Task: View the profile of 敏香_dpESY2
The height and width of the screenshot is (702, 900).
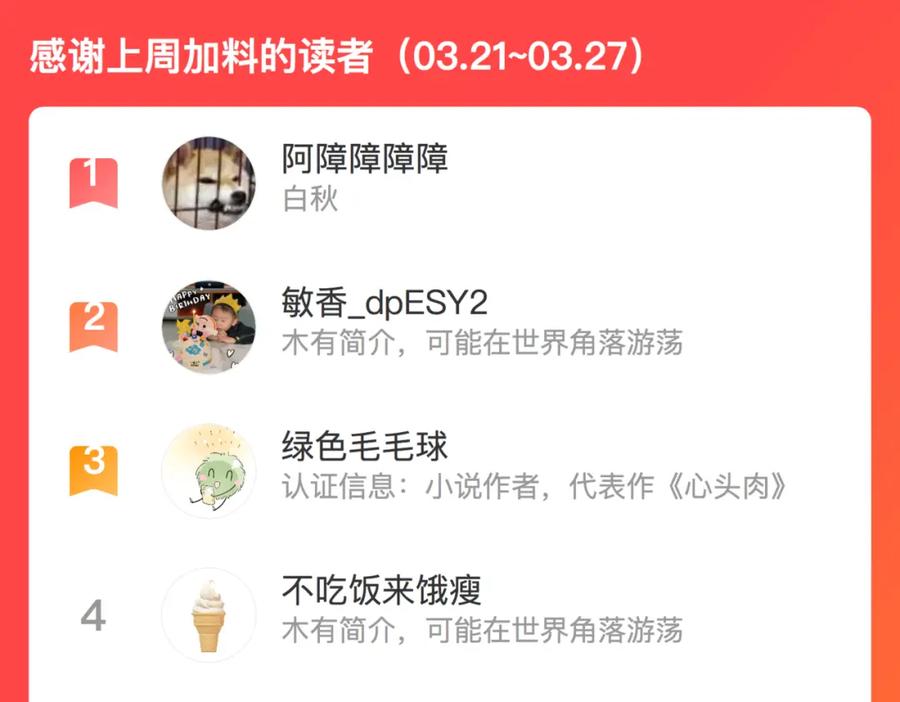Action: point(384,303)
